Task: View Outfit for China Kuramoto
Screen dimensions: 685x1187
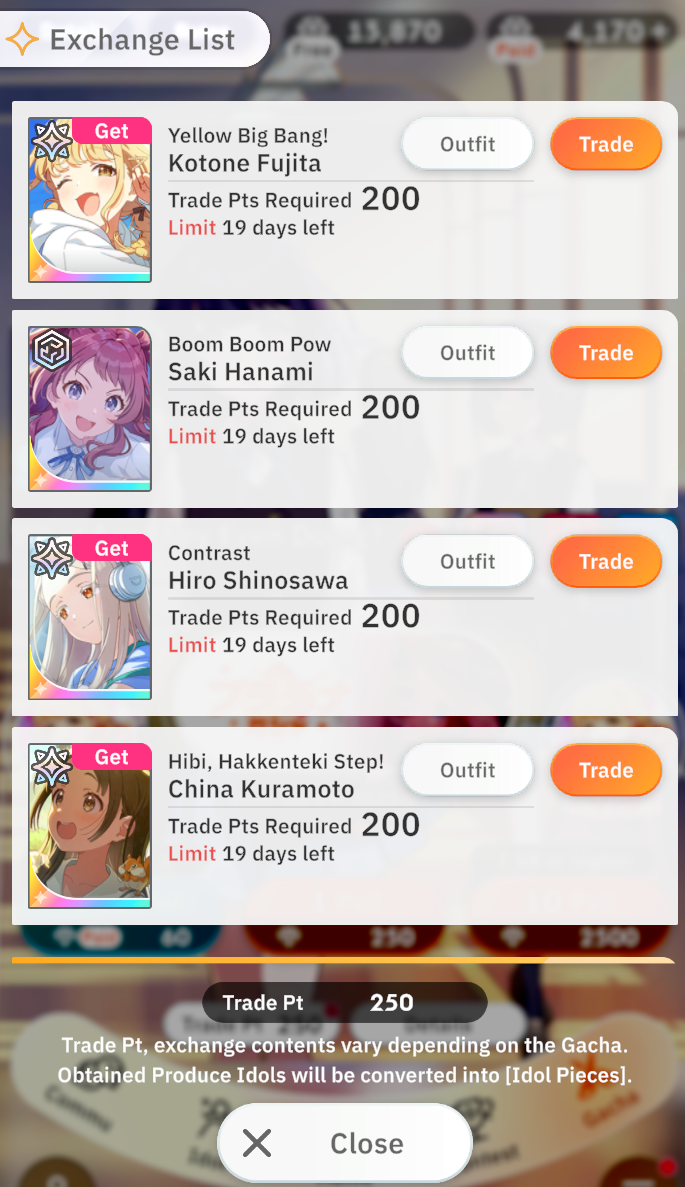Action: pyautogui.click(x=467, y=770)
